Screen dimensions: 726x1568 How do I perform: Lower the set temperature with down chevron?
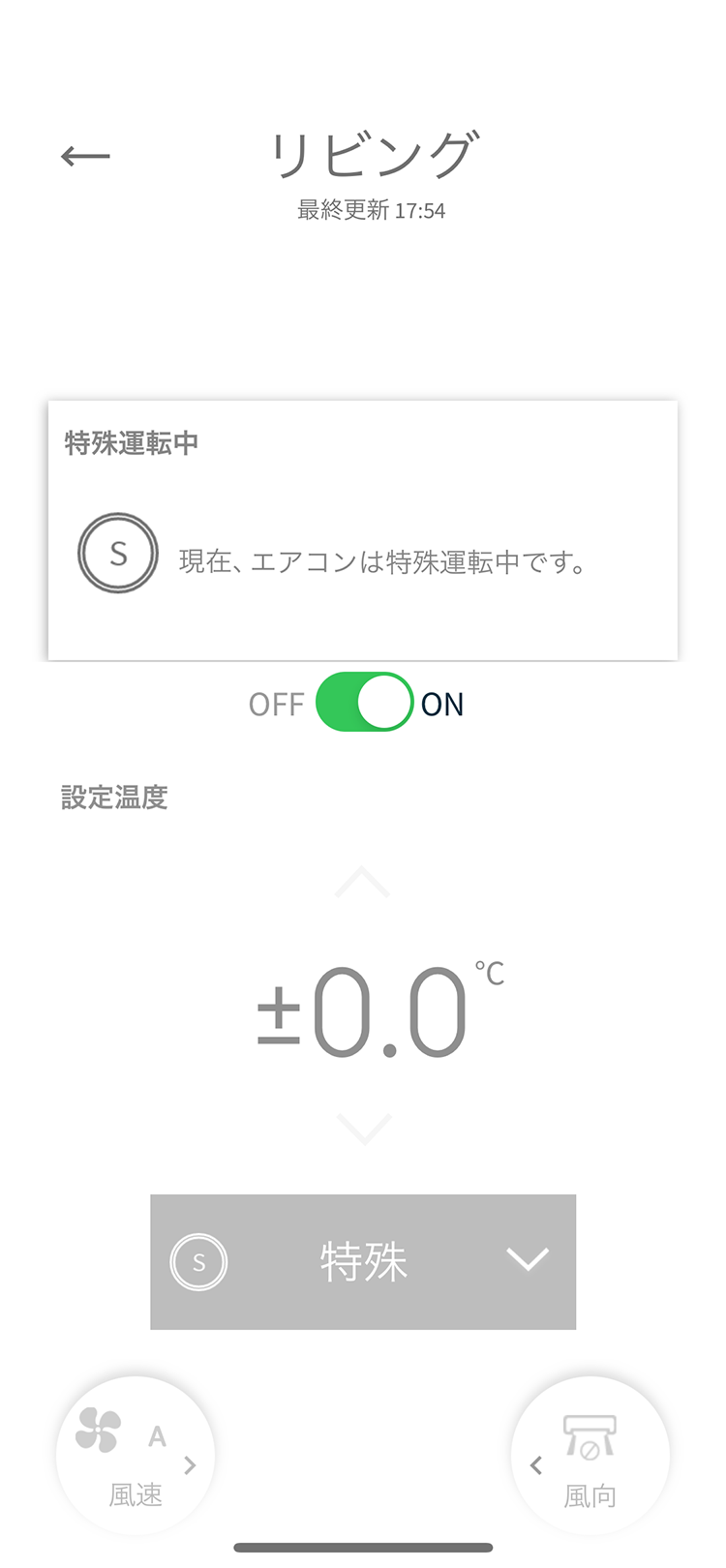pyautogui.click(x=364, y=1129)
